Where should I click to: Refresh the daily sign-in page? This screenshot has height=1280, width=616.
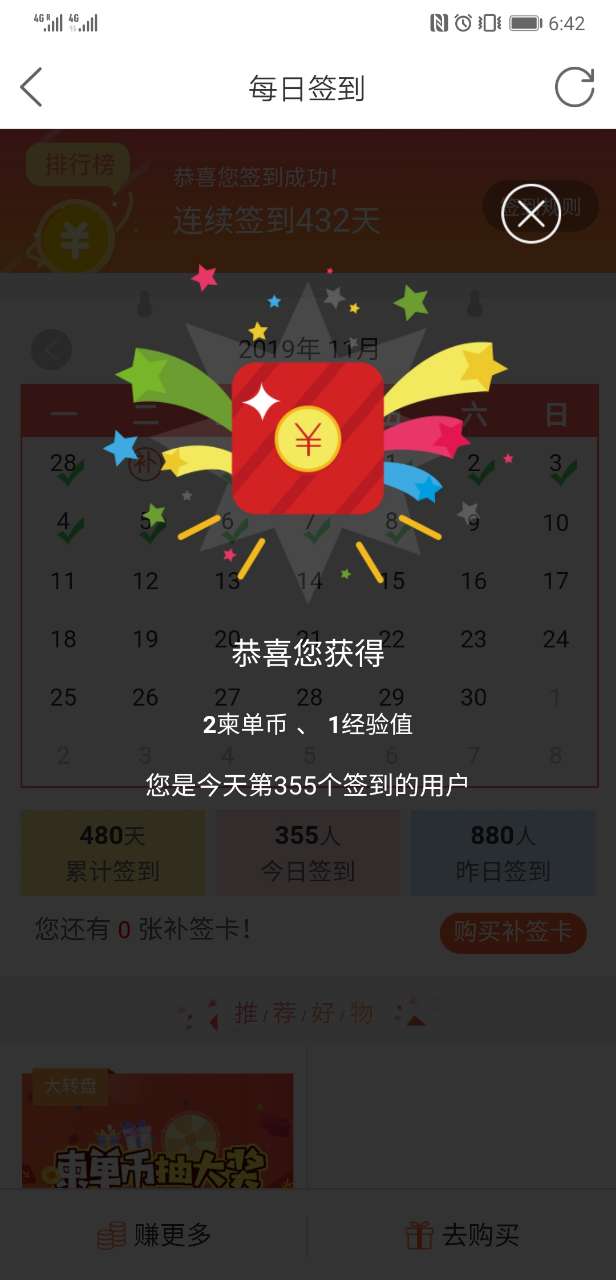coord(574,88)
